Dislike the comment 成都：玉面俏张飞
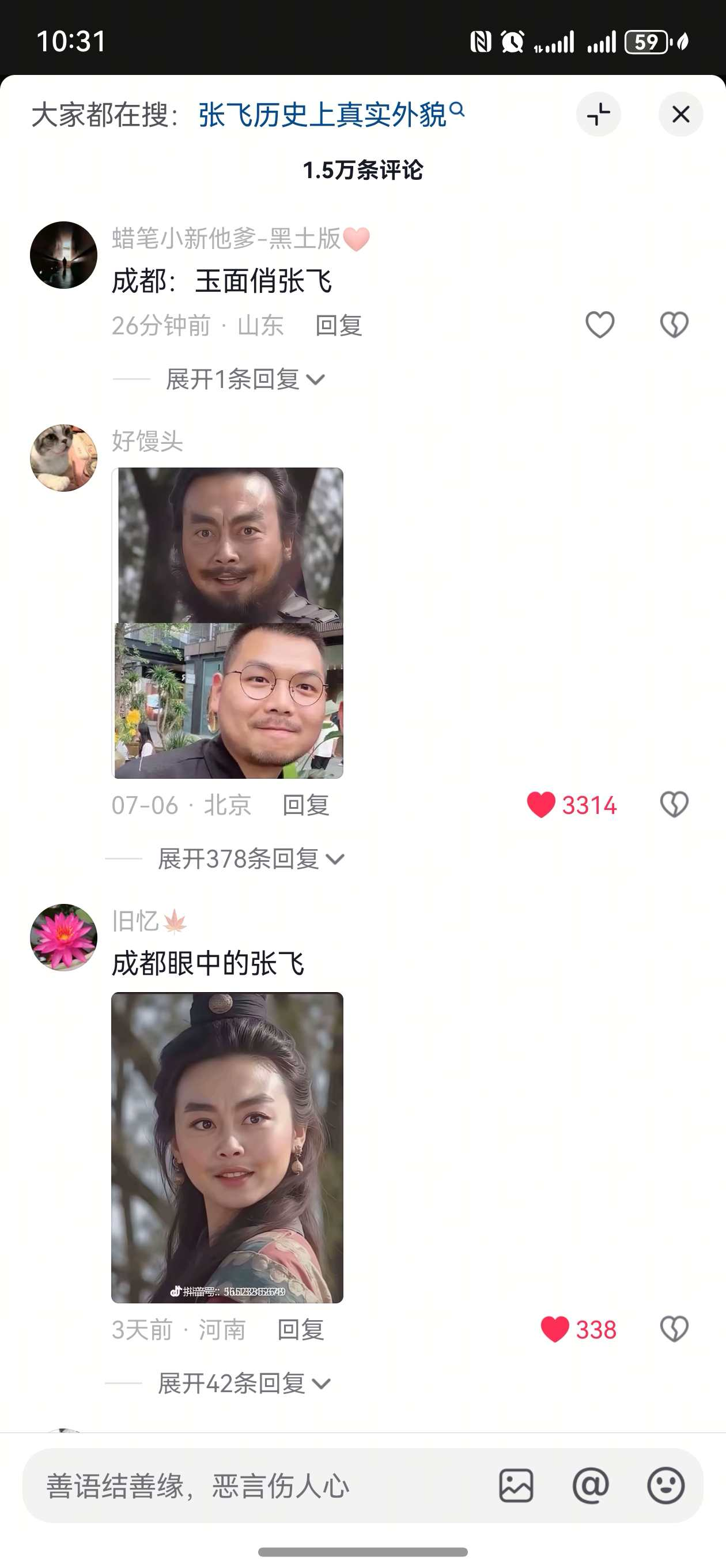Viewport: 726px width, 1568px height. (674, 325)
